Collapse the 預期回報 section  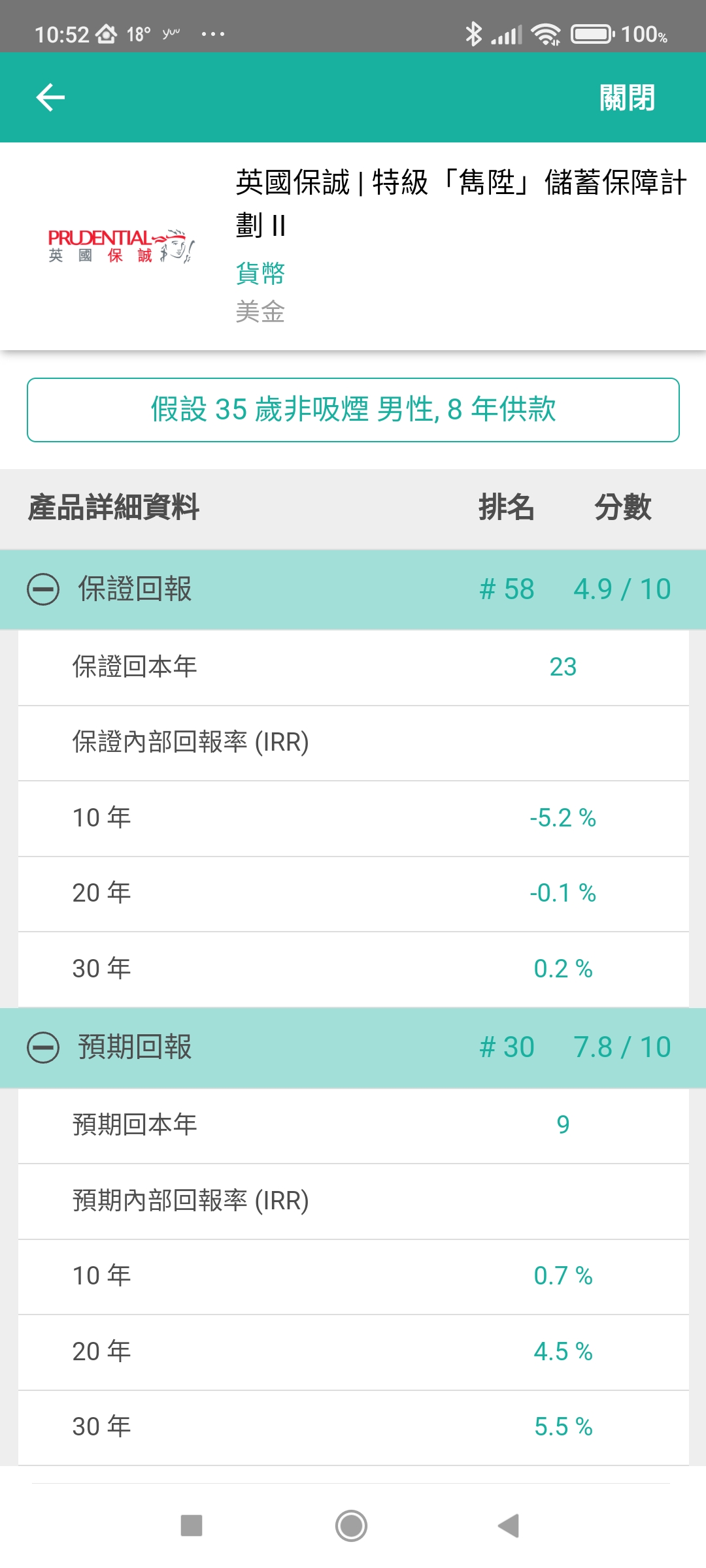(x=43, y=1047)
